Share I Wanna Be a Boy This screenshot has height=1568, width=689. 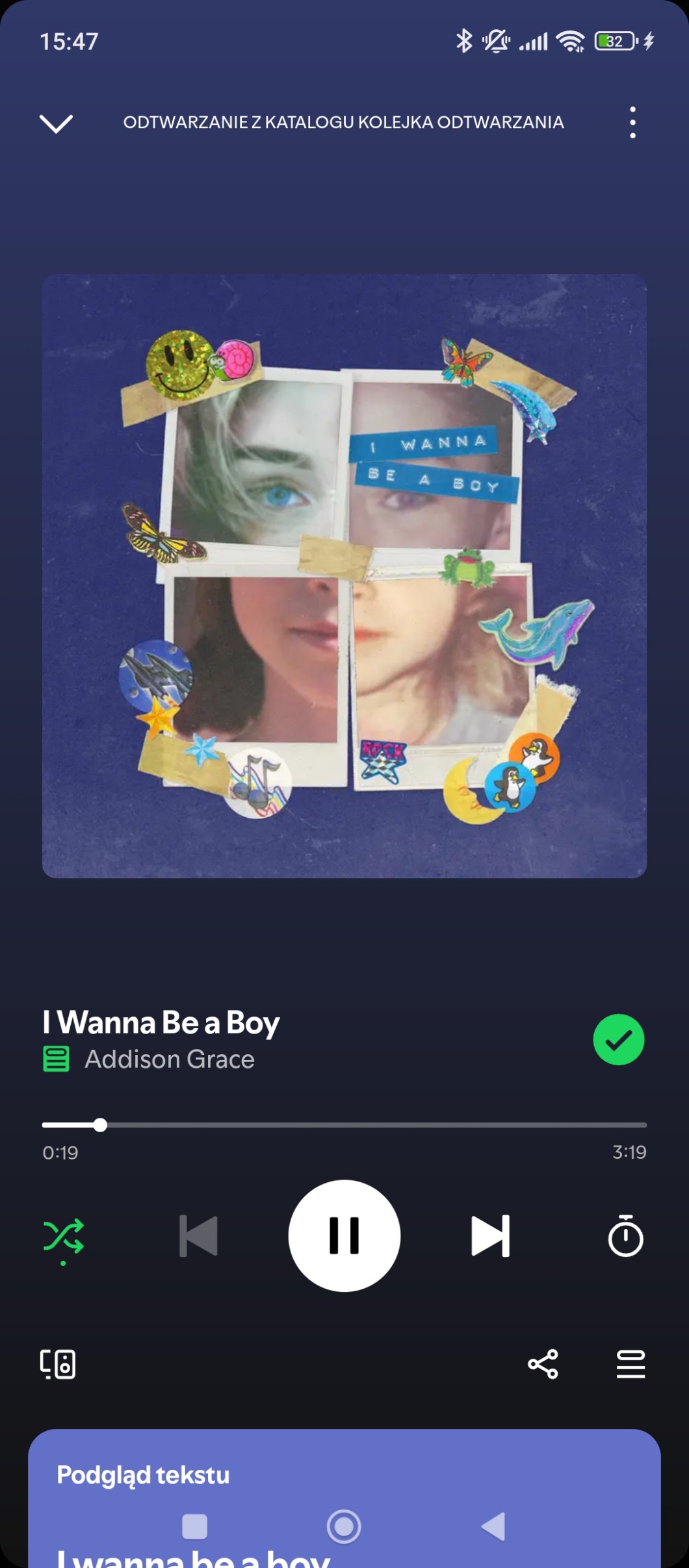click(543, 1363)
